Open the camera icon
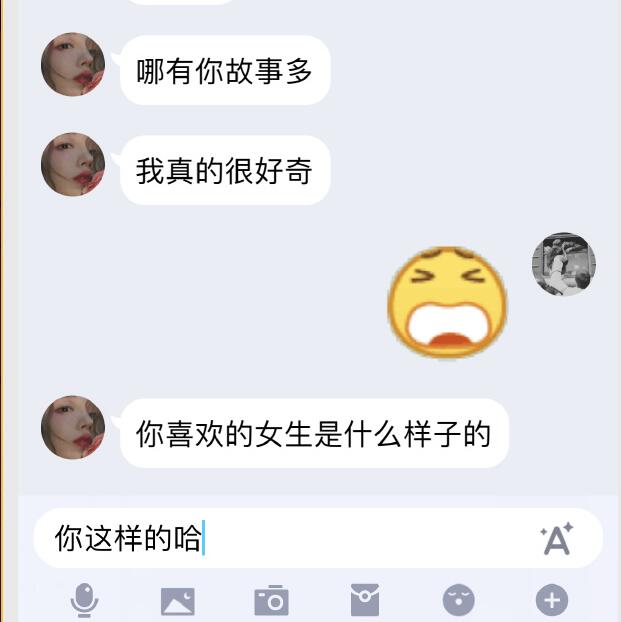Screen dimensions: 621x622 (271, 600)
